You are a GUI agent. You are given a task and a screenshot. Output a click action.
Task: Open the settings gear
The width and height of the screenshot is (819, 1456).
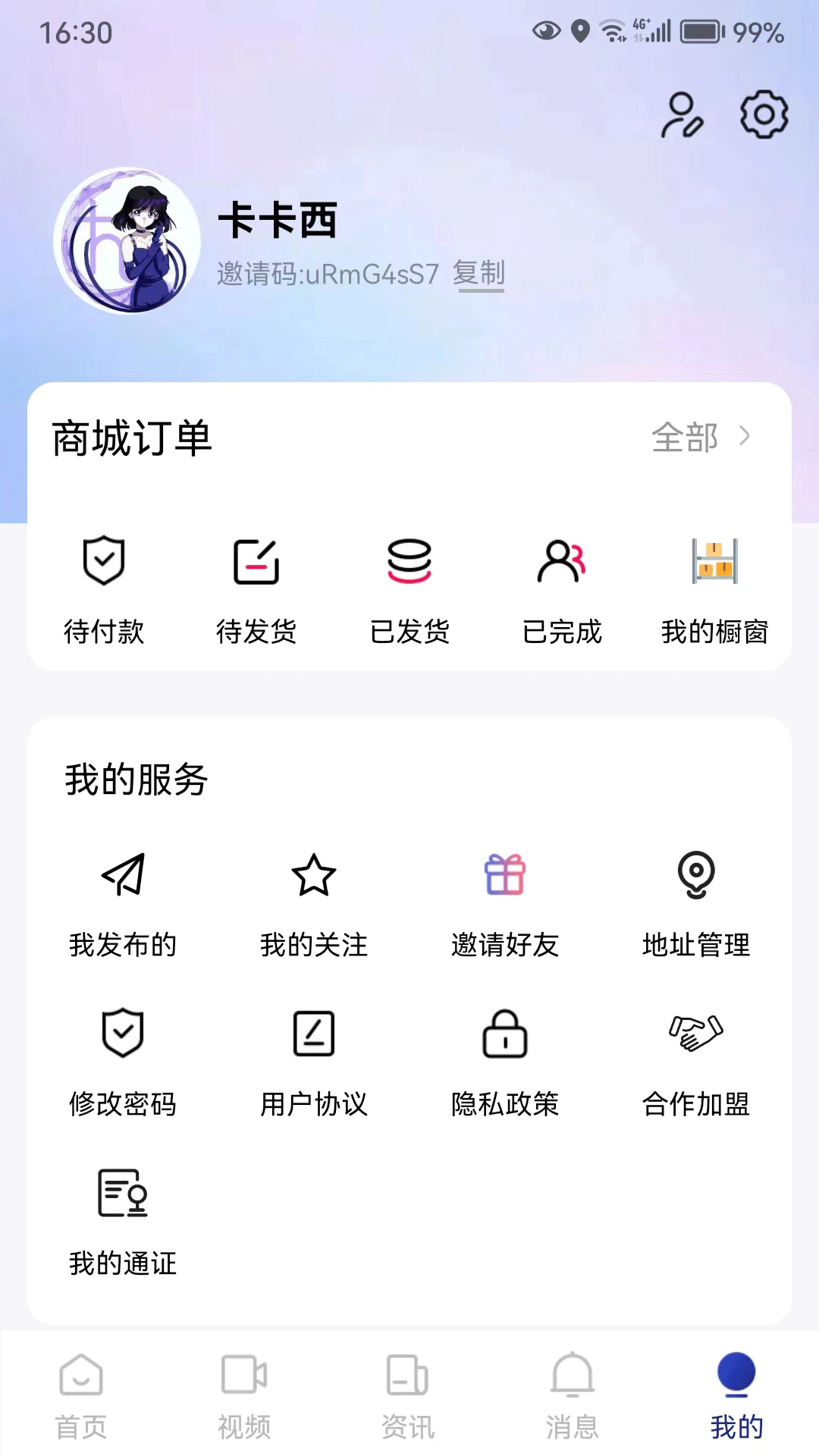(x=764, y=115)
